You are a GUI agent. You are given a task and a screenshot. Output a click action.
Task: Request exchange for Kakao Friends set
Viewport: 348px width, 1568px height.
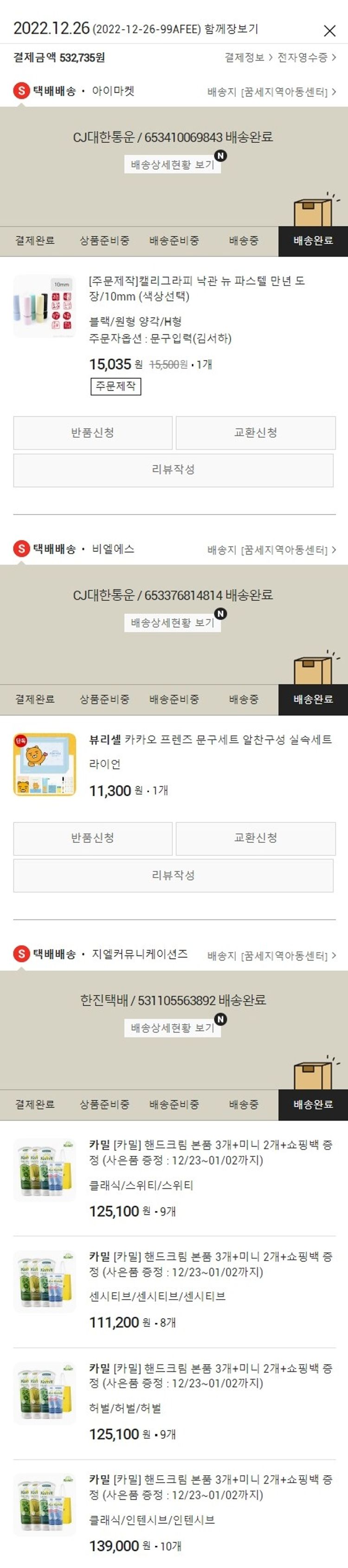255,838
